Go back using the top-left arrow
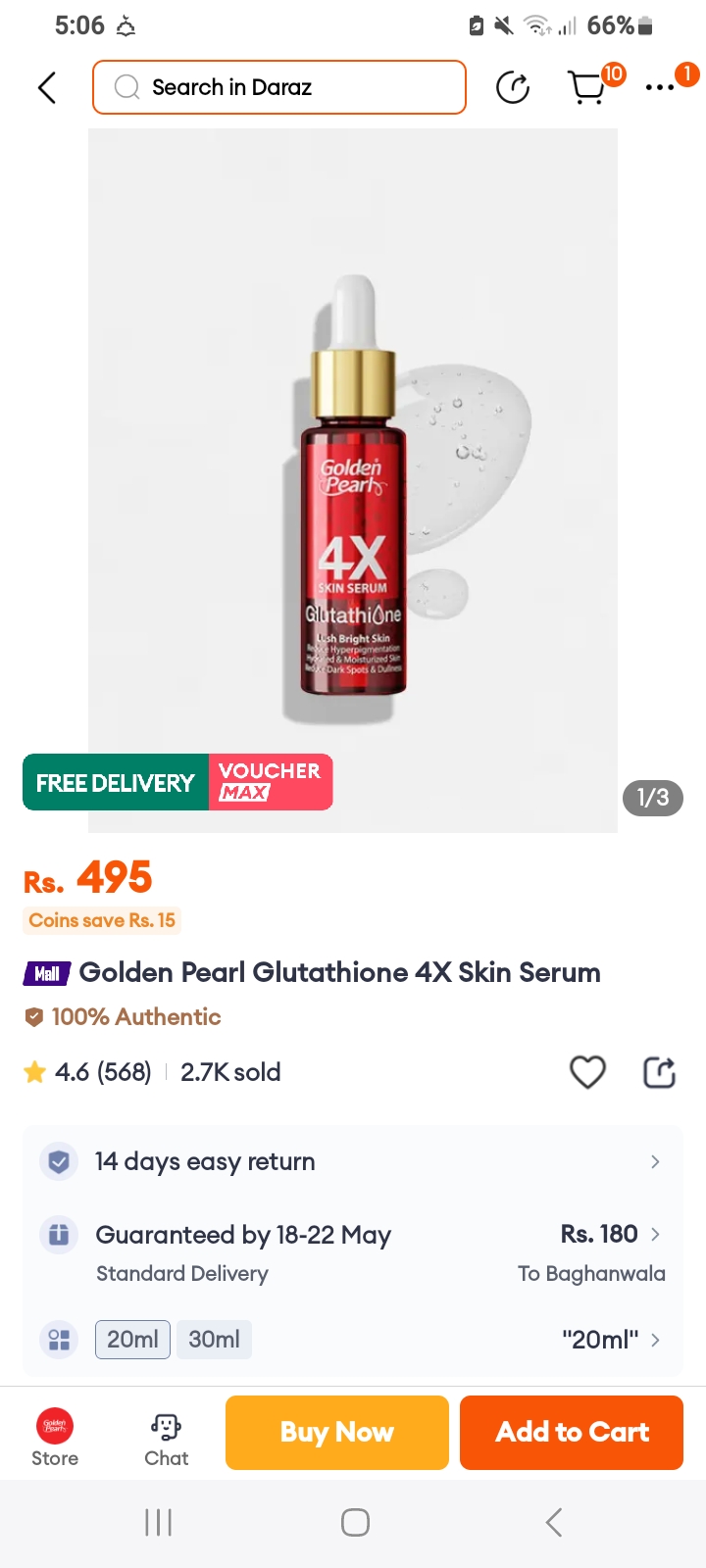706x1568 pixels. click(47, 87)
